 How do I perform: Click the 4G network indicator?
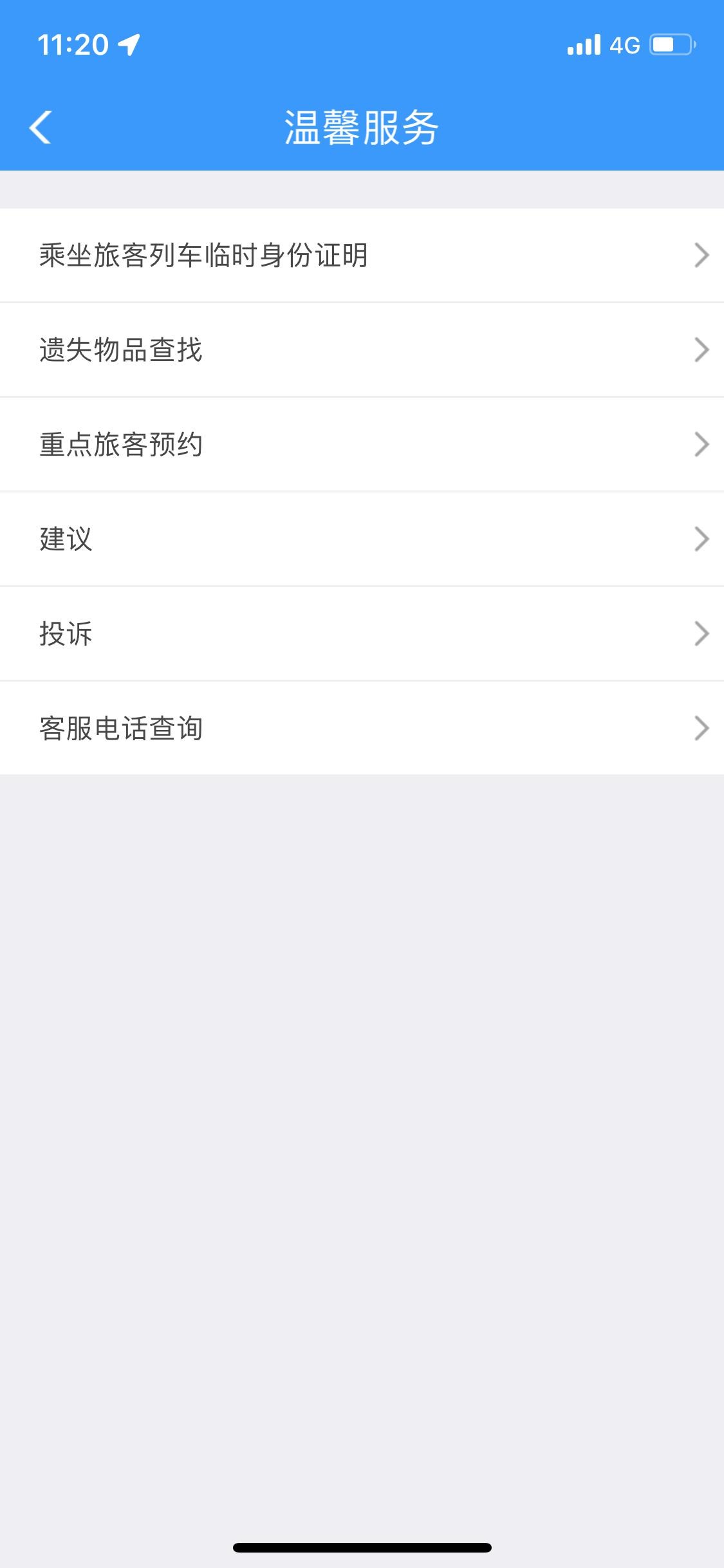(x=626, y=42)
